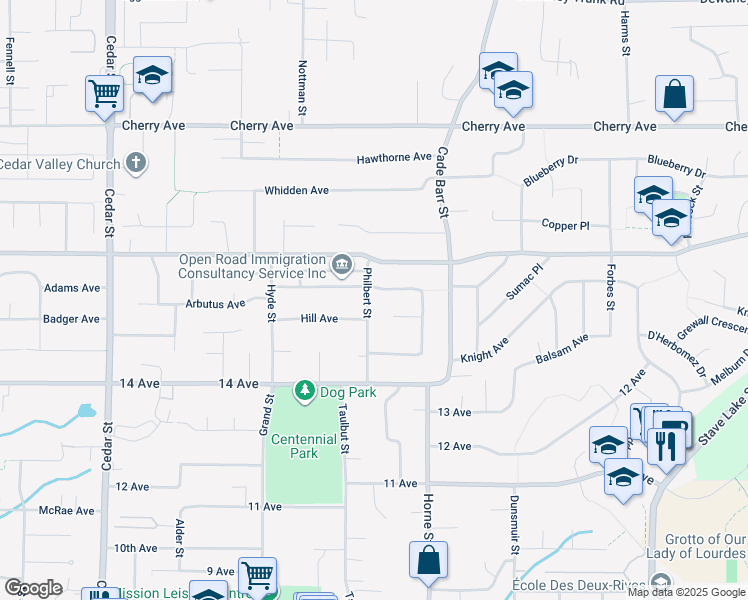The width and height of the screenshot is (748, 600).
Task: Open shopping cart pin near 9 Ave
Action: (x=258, y=576)
